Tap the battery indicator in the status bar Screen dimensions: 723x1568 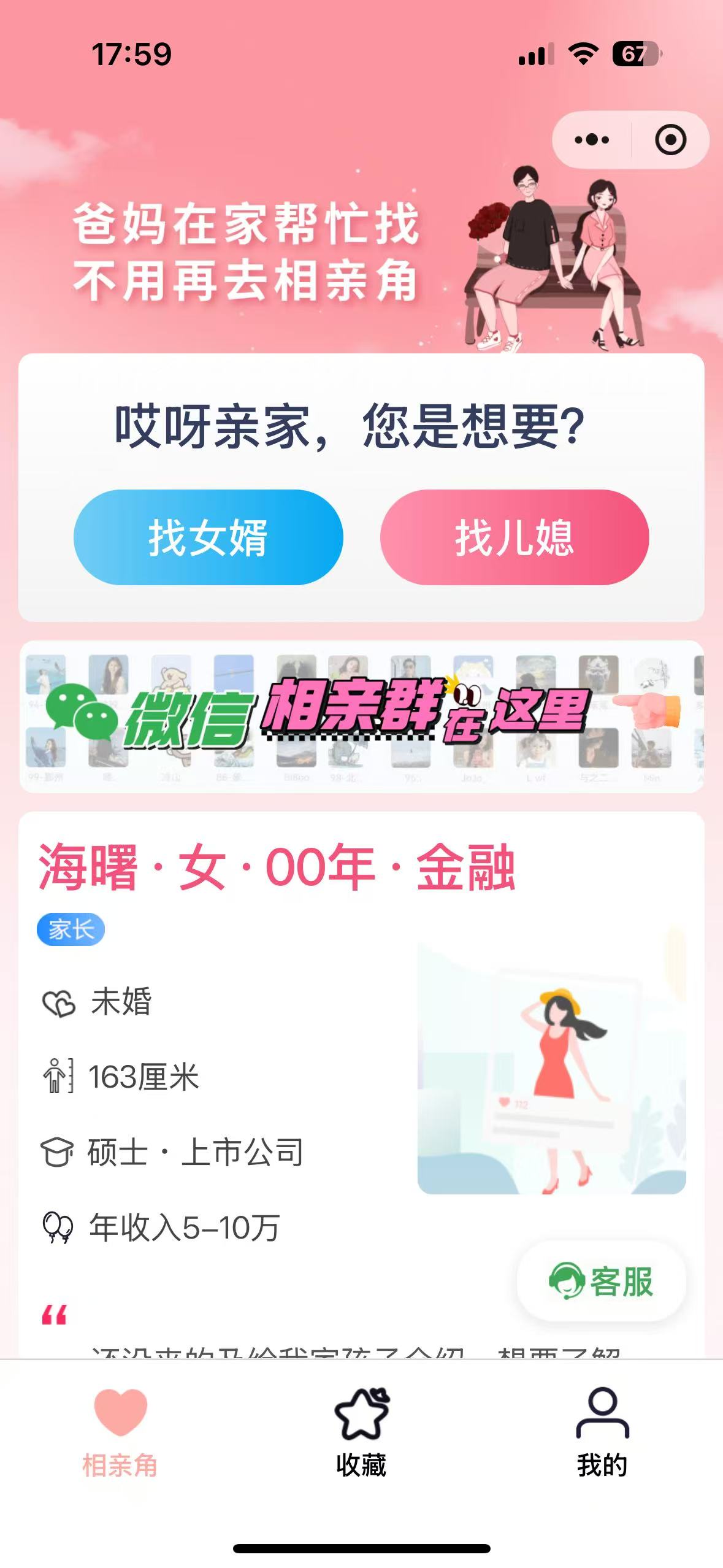pyautogui.click(x=638, y=55)
